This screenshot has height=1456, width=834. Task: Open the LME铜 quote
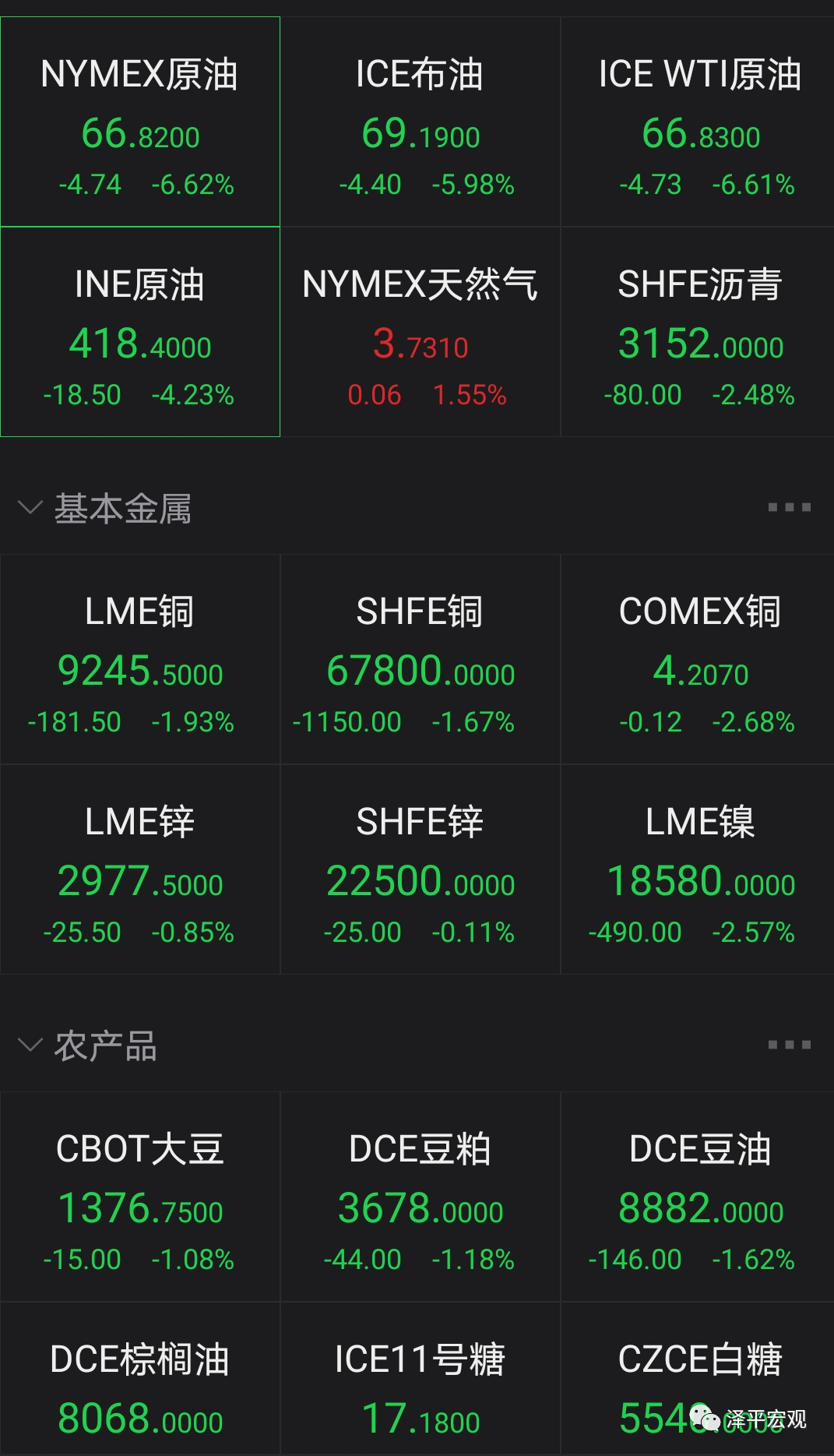point(140,659)
